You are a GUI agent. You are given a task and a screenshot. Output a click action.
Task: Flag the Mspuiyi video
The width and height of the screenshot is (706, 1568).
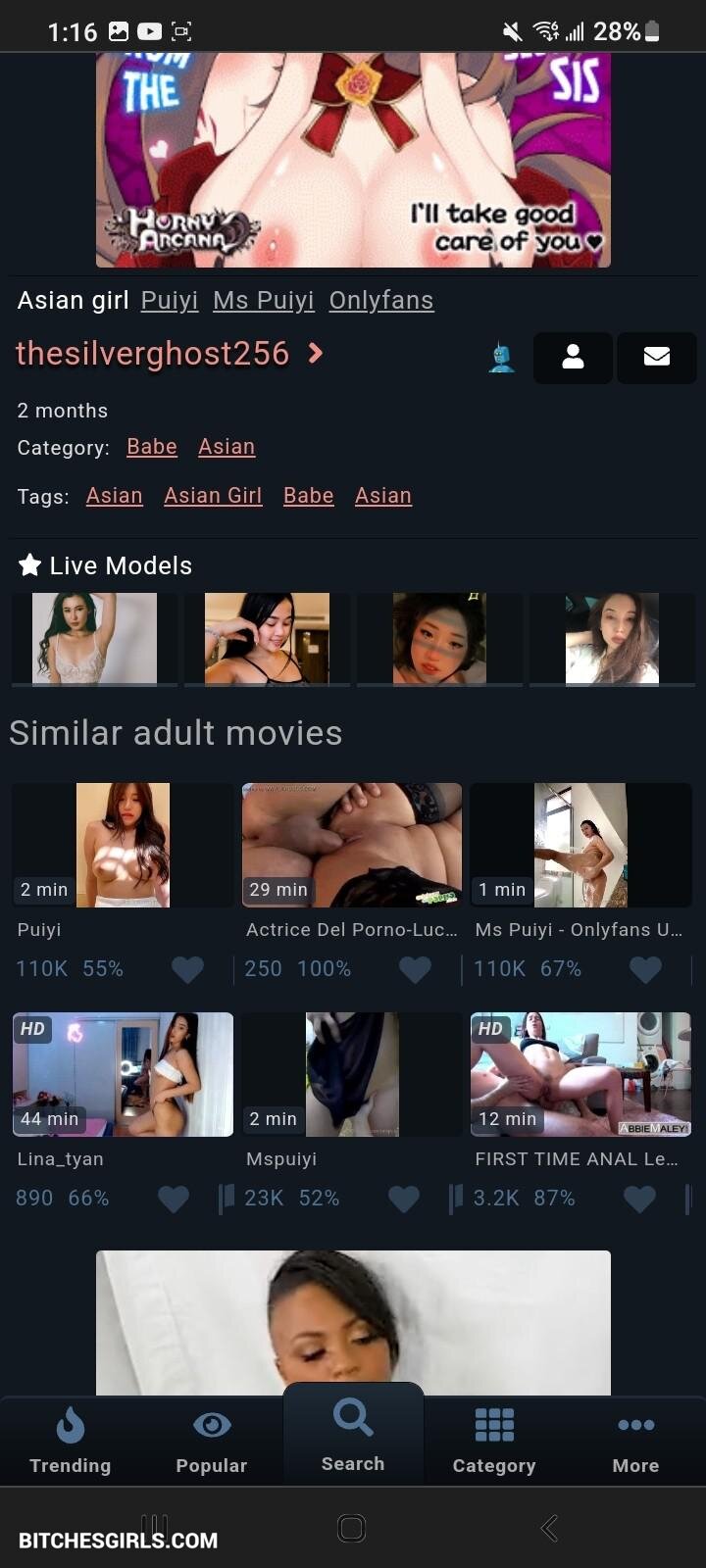[455, 1199]
